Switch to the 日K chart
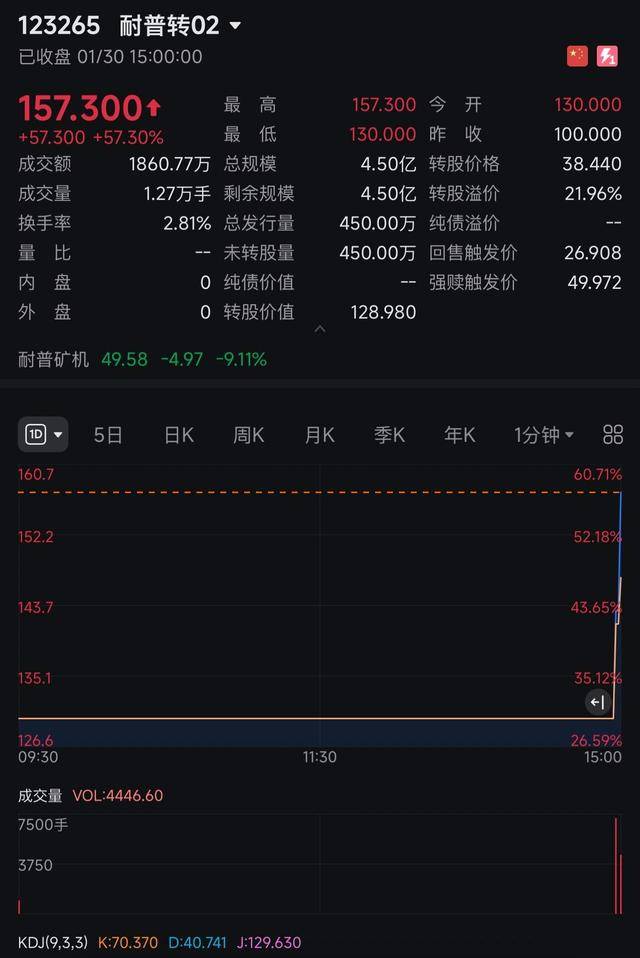Screen dimensions: 640x958 pyautogui.click(x=179, y=434)
